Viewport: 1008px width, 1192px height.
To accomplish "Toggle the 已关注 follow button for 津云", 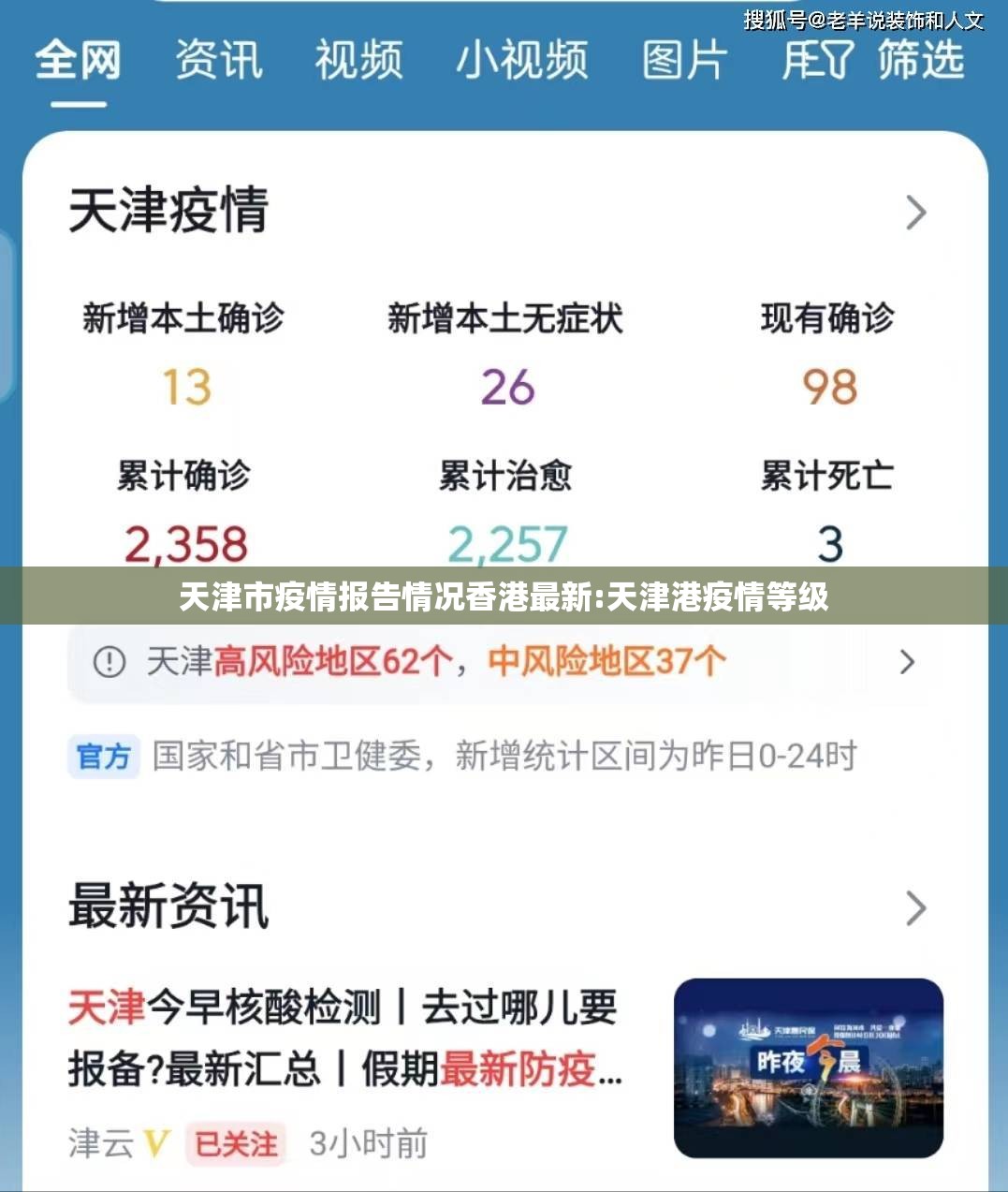I will 236,1143.
